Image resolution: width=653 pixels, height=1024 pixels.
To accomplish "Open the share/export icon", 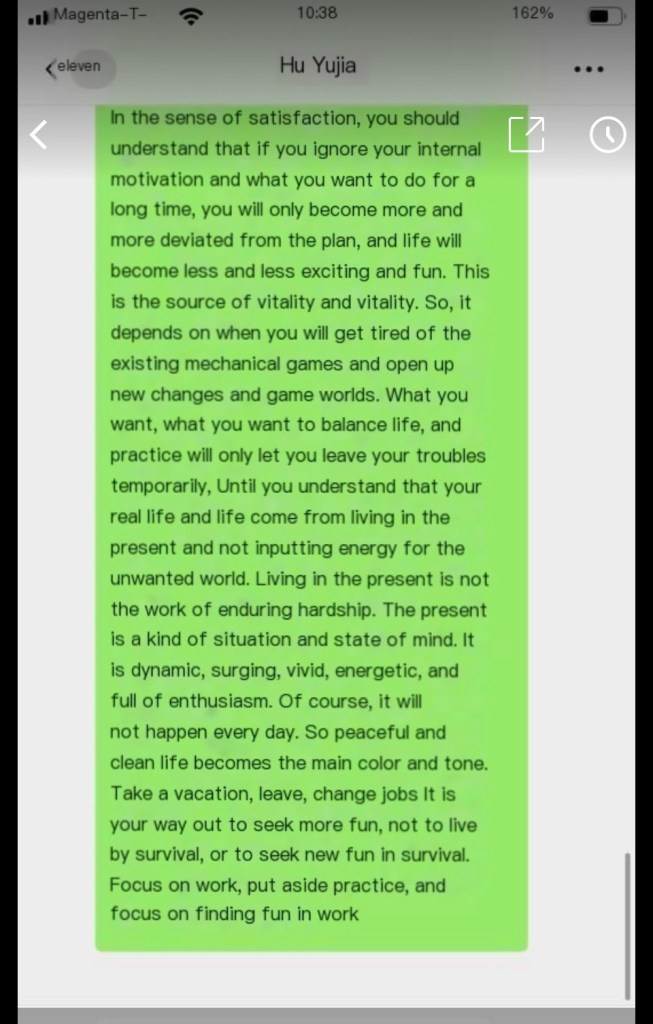I will [x=526, y=134].
